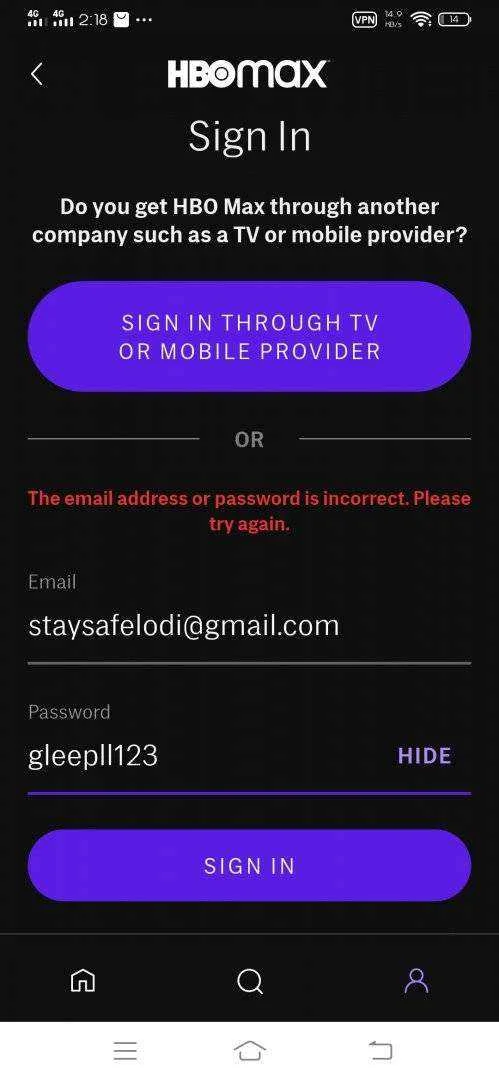Open the Search tab
The height and width of the screenshot is (1080, 499).
coord(250,980)
